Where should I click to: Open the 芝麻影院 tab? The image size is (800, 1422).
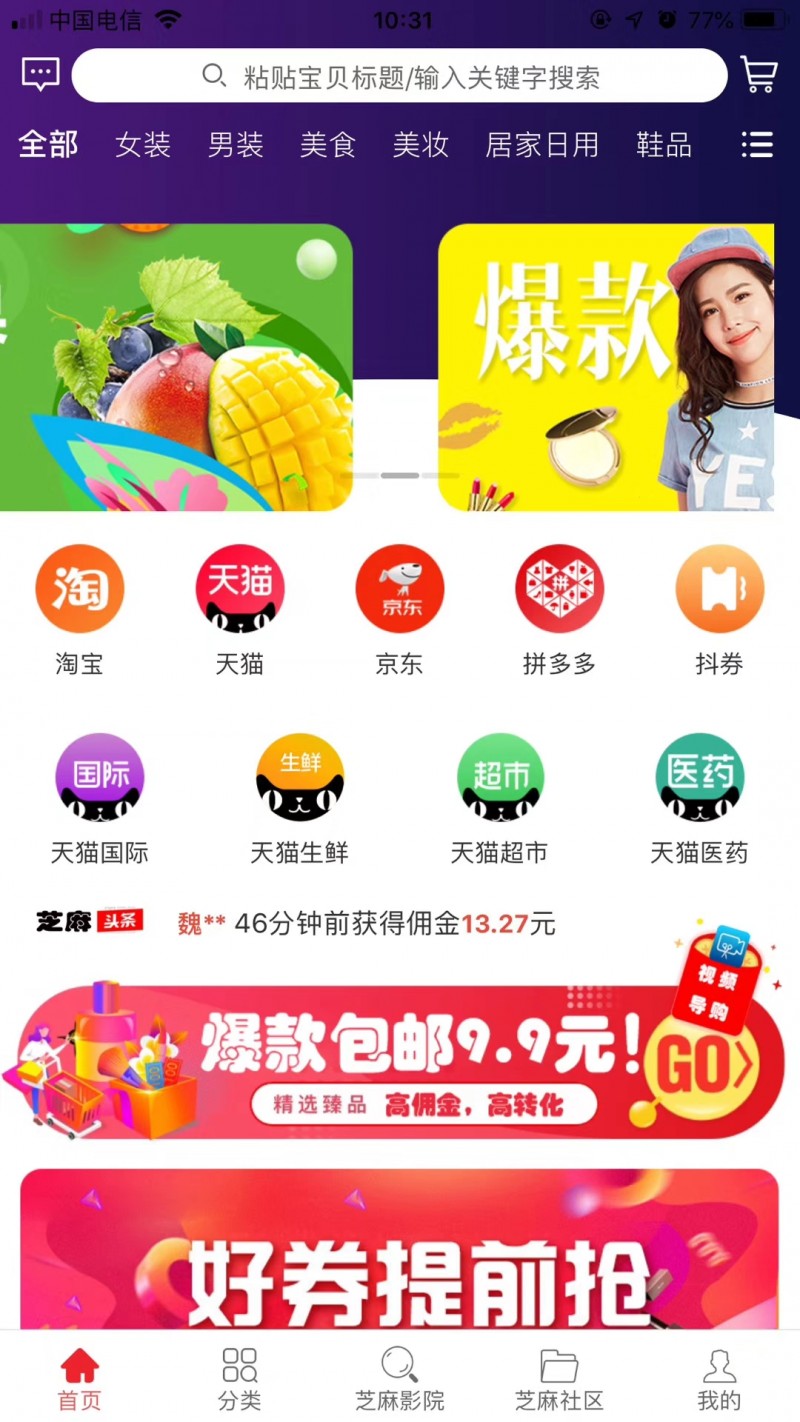[400, 1379]
